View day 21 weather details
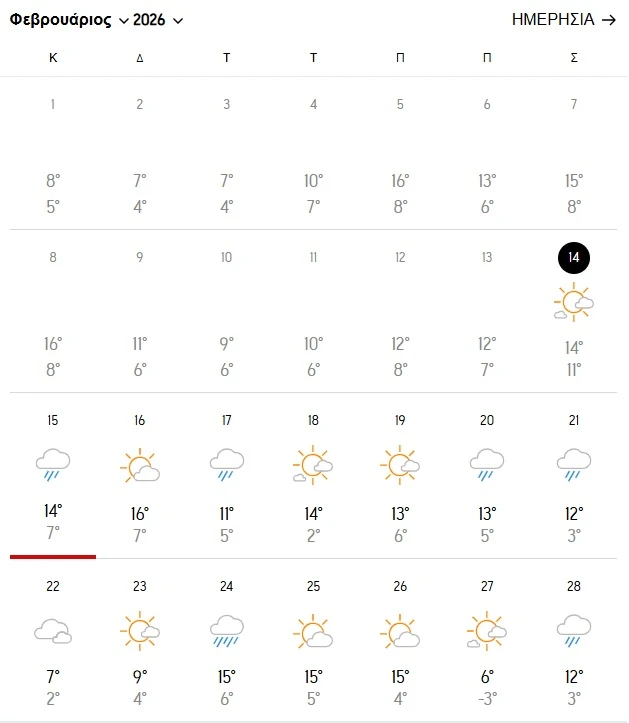 click(573, 477)
